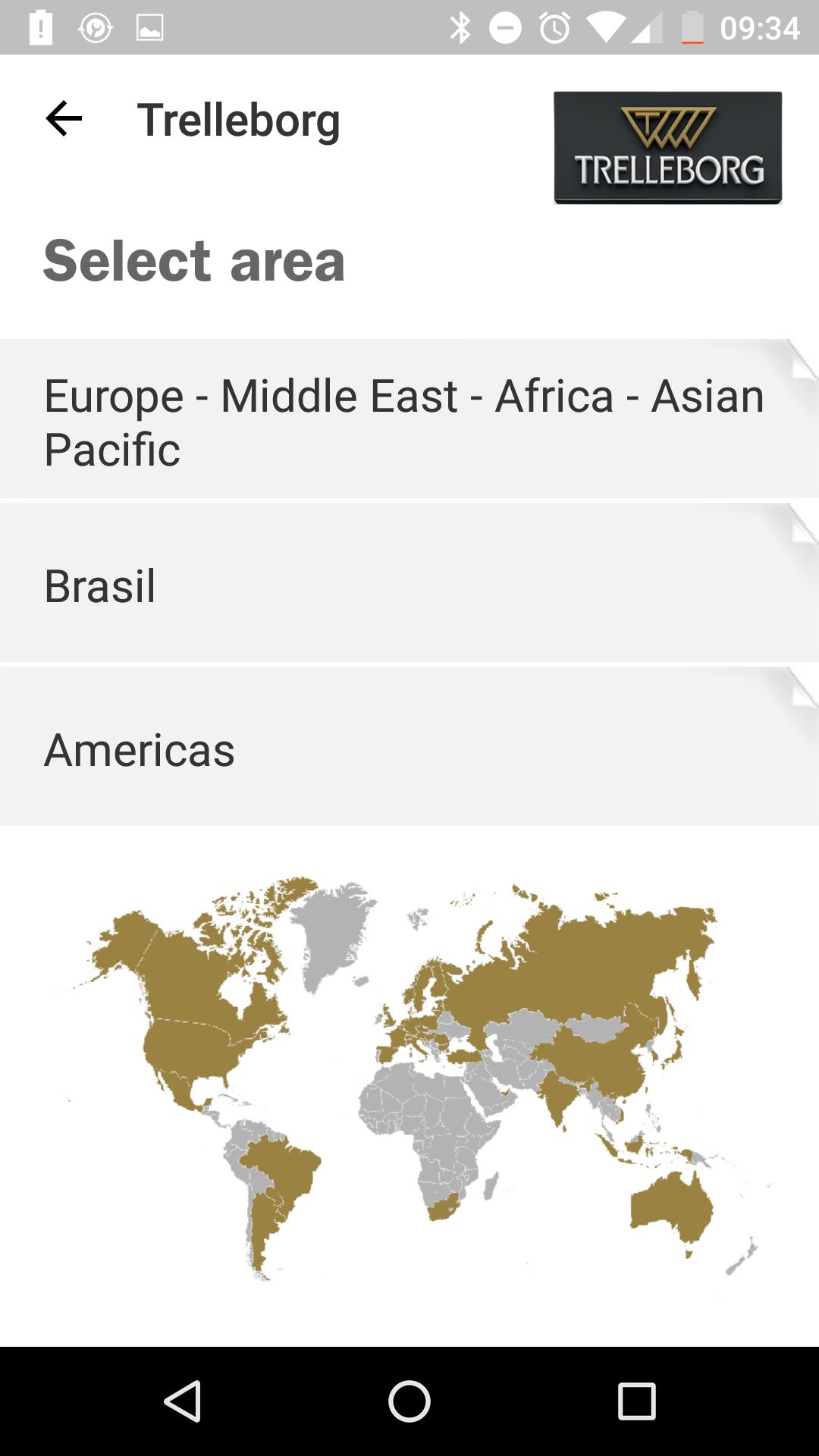Open the recent apps overview

pyautogui.click(x=636, y=1401)
